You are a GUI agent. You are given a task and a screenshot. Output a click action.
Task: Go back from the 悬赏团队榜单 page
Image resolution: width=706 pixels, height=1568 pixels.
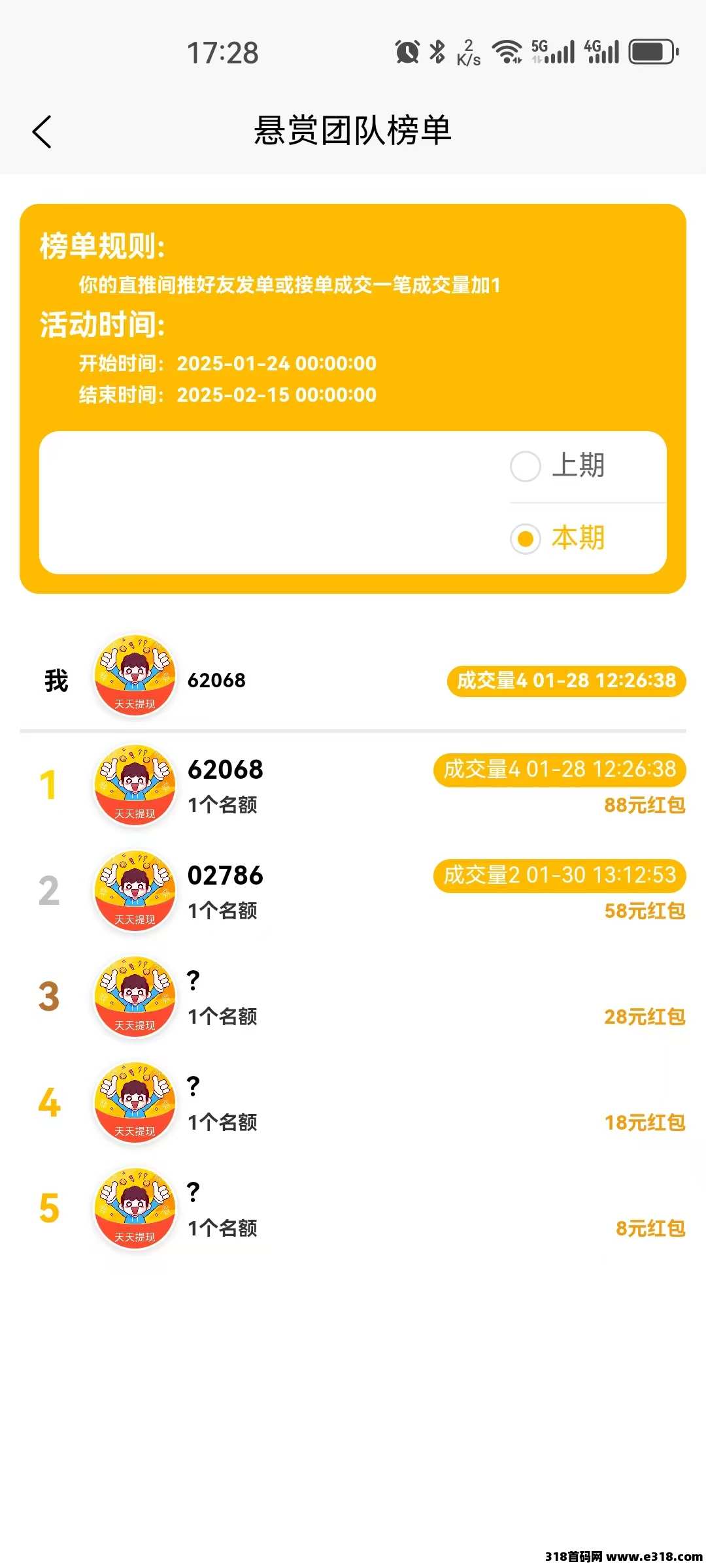pyautogui.click(x=42, y=131)
